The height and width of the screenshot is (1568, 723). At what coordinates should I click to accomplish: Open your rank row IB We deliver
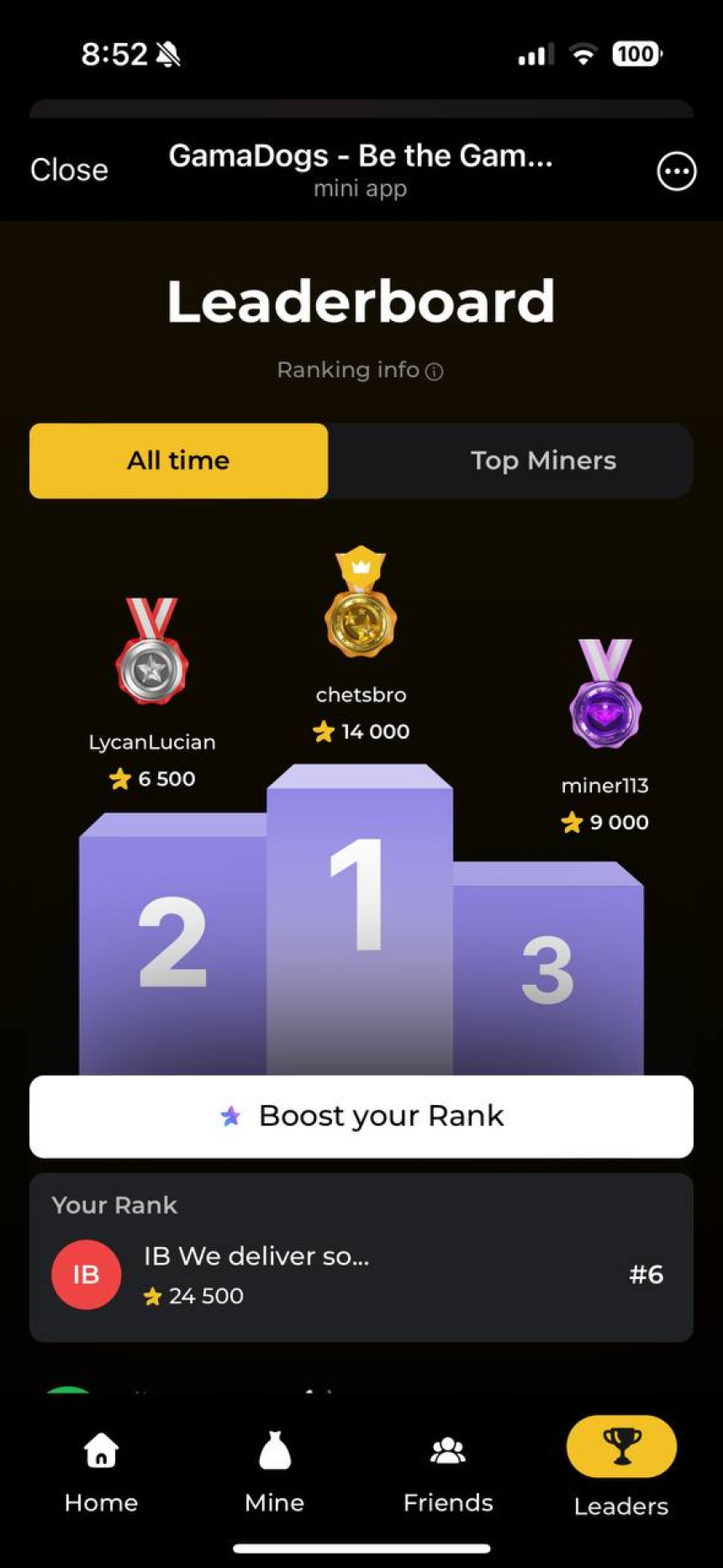point(361,1274)
